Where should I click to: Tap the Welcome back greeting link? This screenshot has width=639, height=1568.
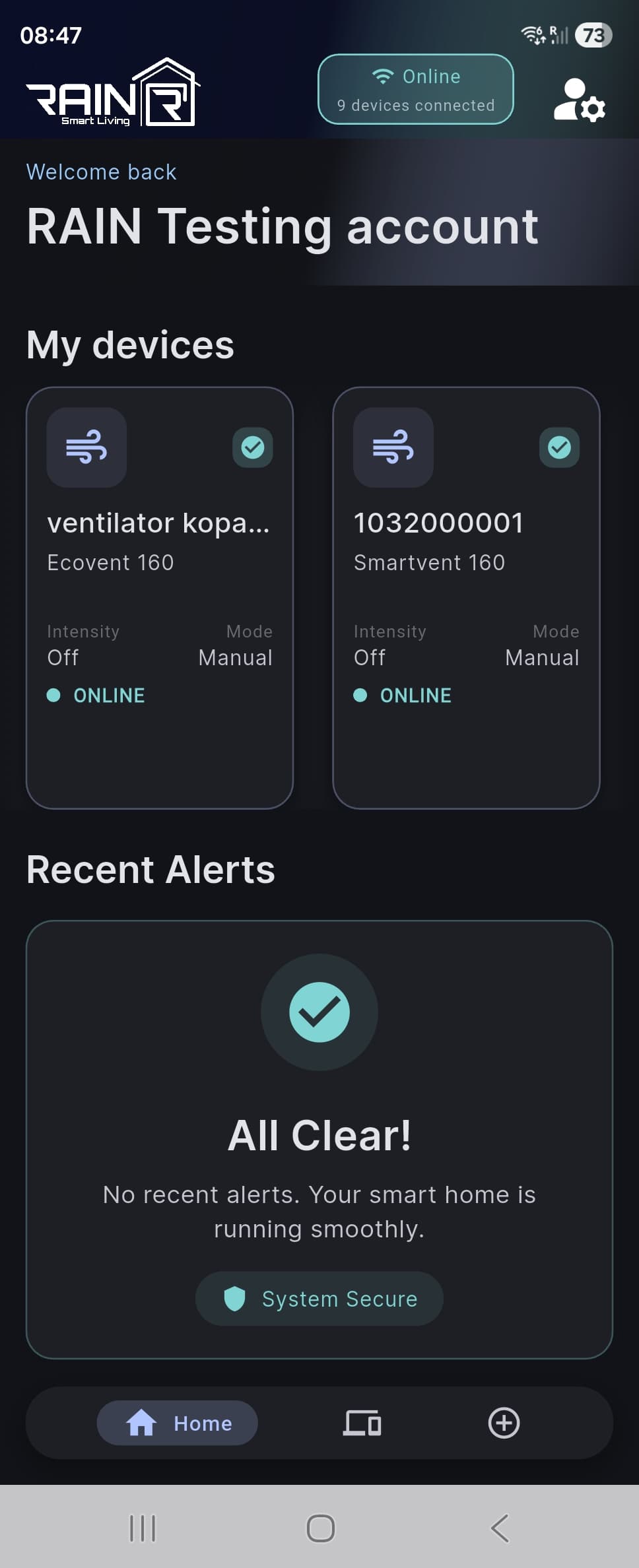pyautogui.click(x=101, y=172)
